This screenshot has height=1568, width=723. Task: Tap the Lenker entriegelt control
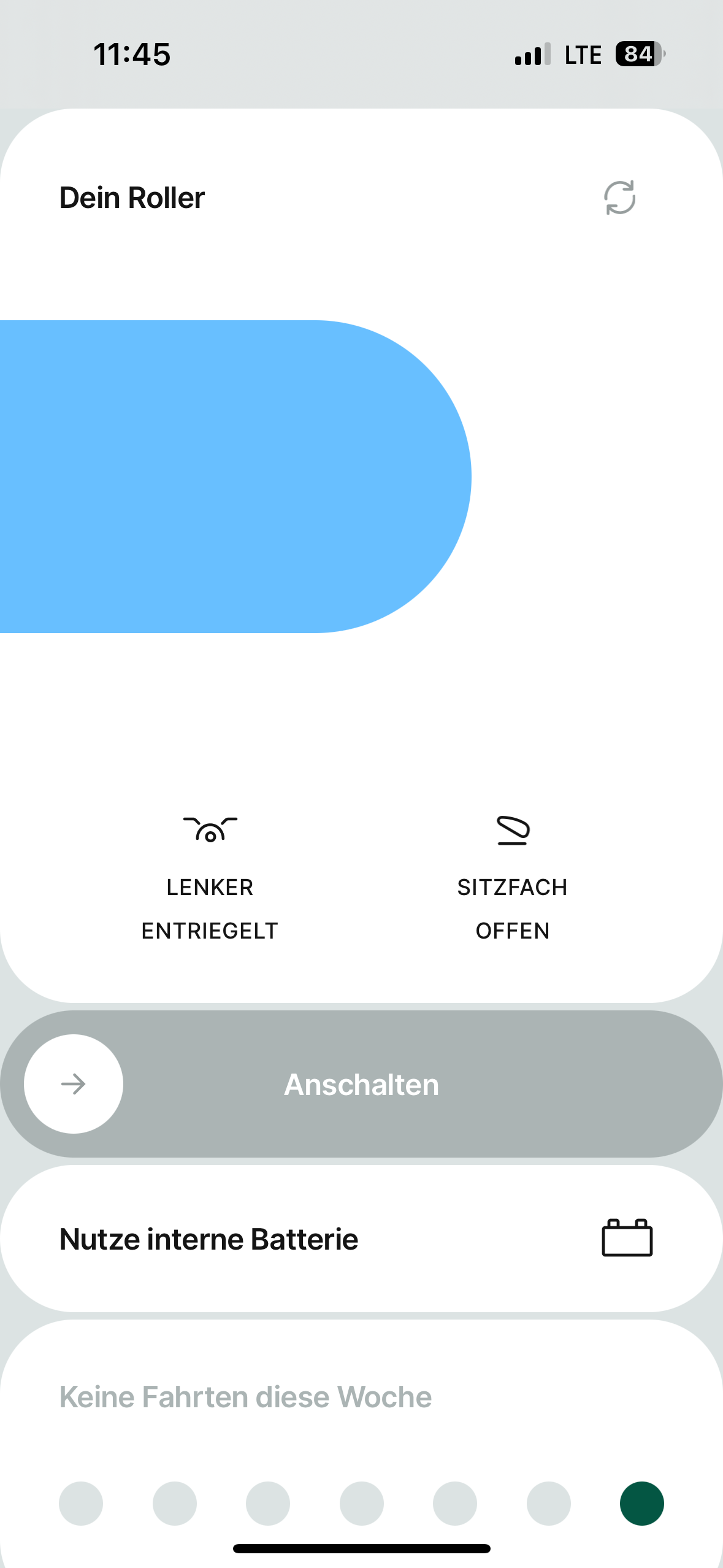210,878
